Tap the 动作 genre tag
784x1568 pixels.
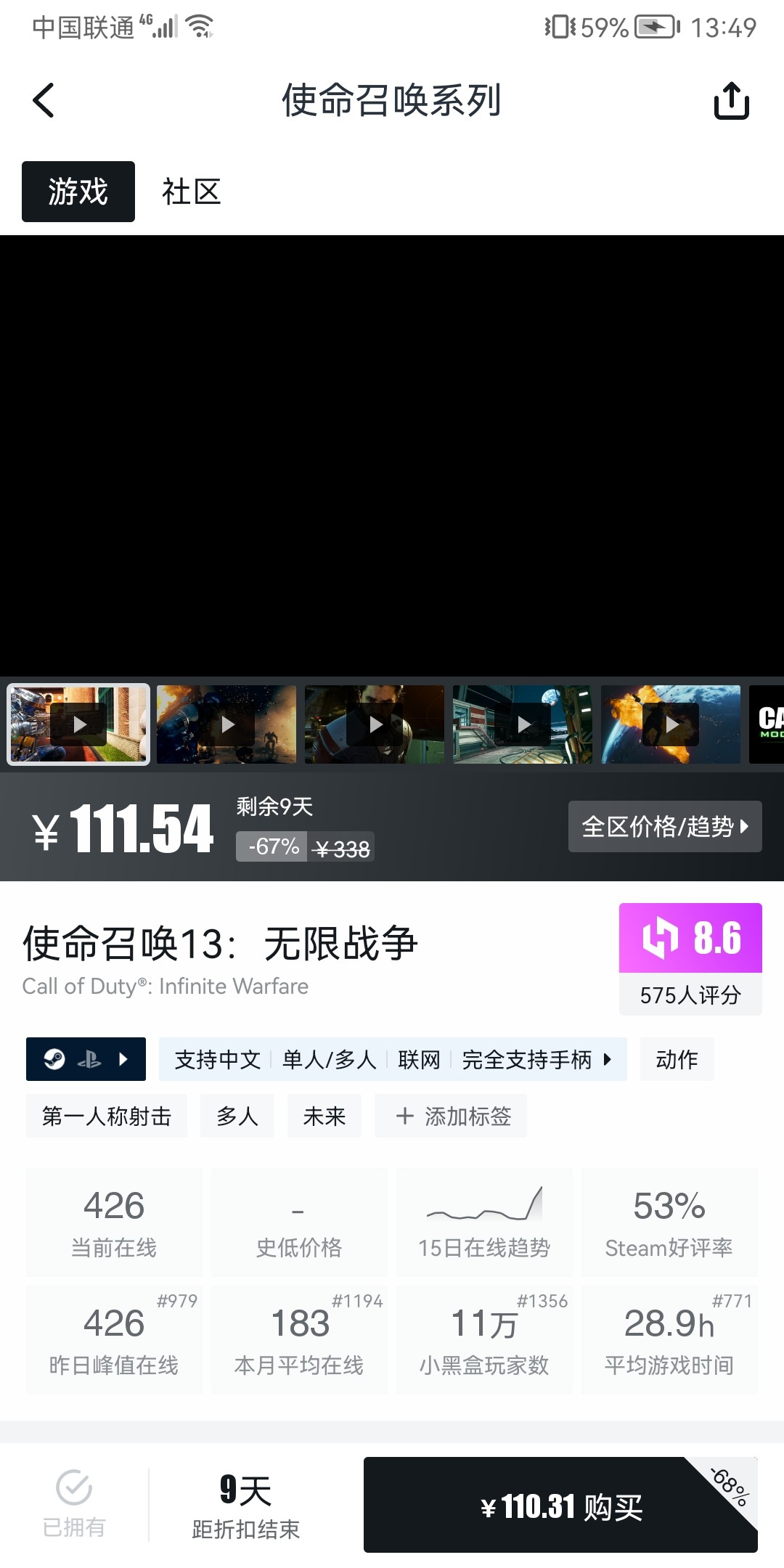pyautogui.click(x=677, y=1059)
